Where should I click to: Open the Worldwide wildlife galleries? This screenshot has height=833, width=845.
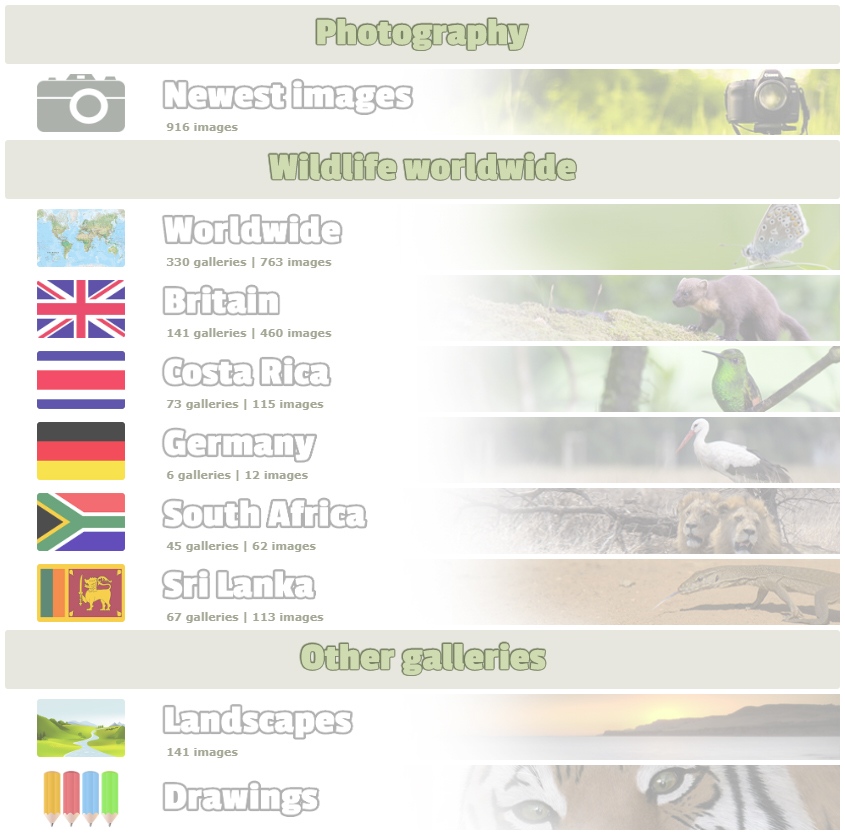252,230
